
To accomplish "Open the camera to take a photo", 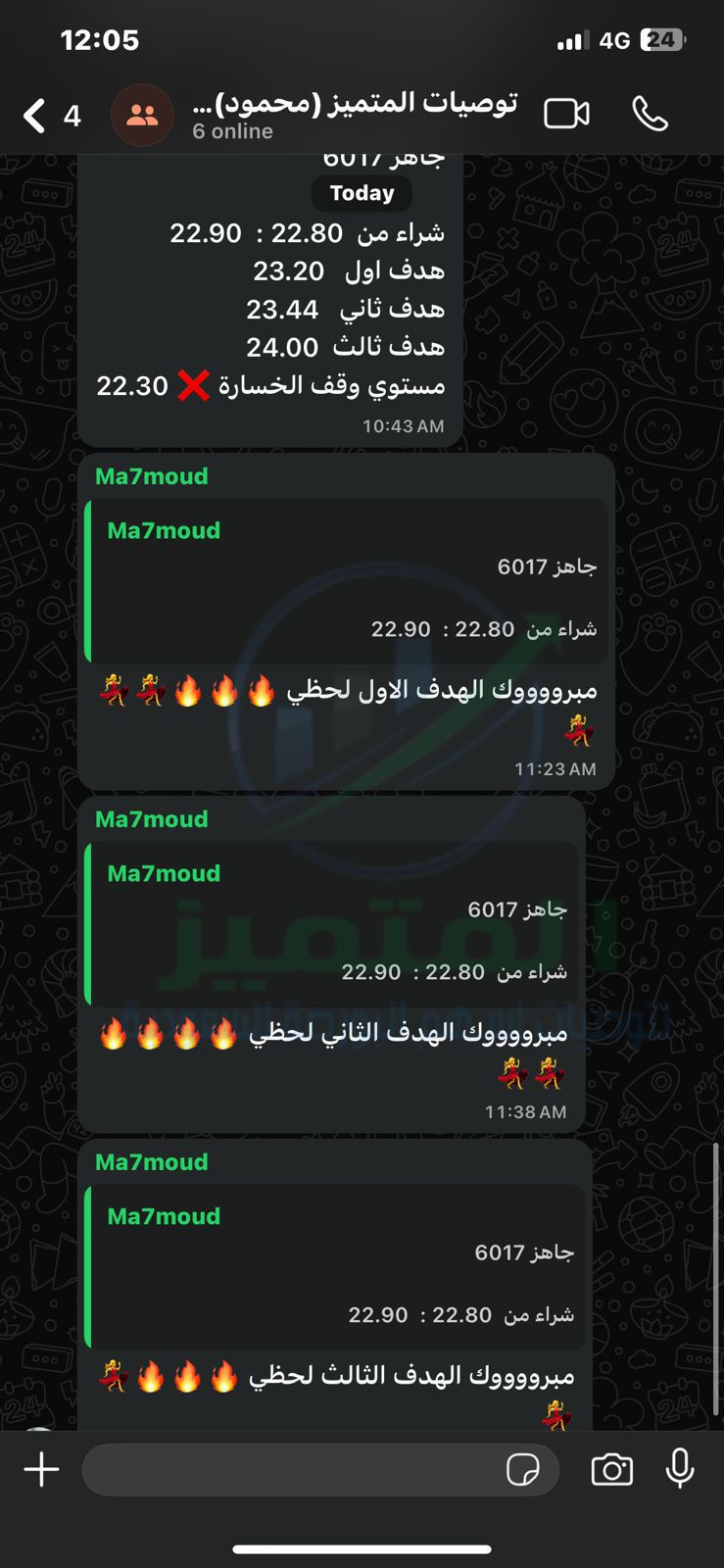I will [x=611, y=1469].
